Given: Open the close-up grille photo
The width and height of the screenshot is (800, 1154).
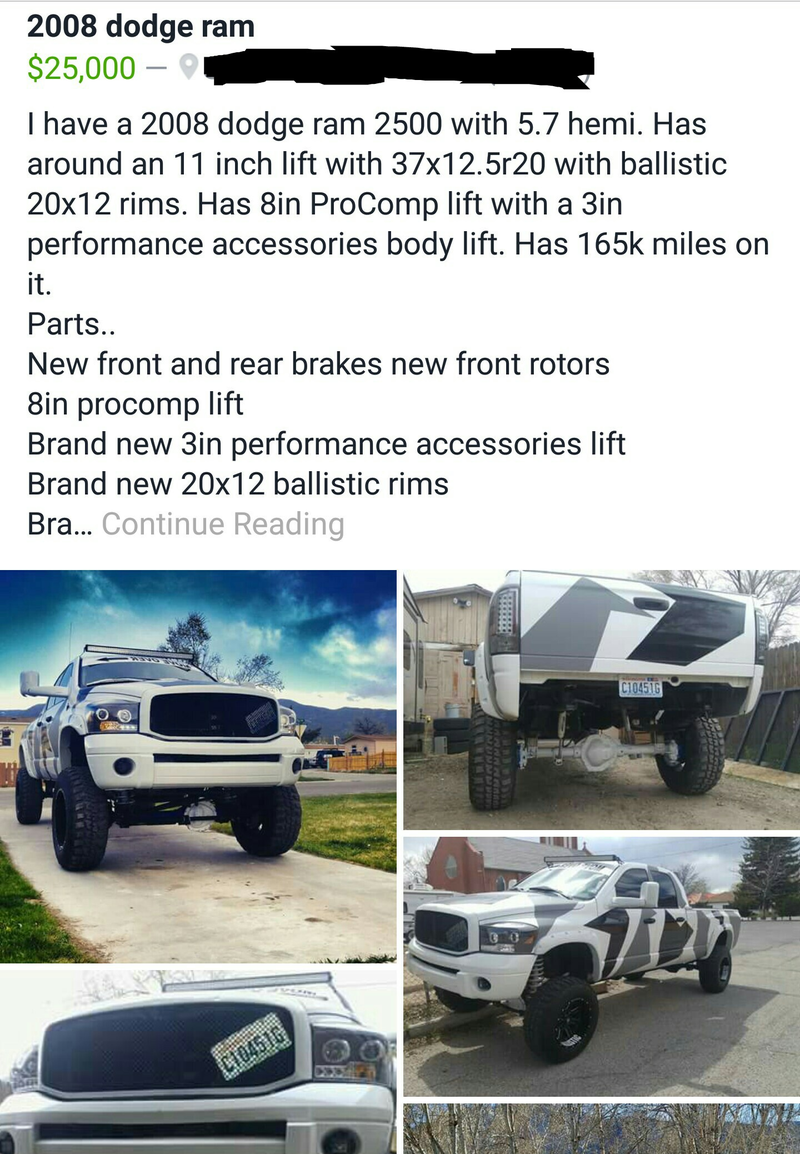Looking at the screenshot, I should click(198, 1060).
